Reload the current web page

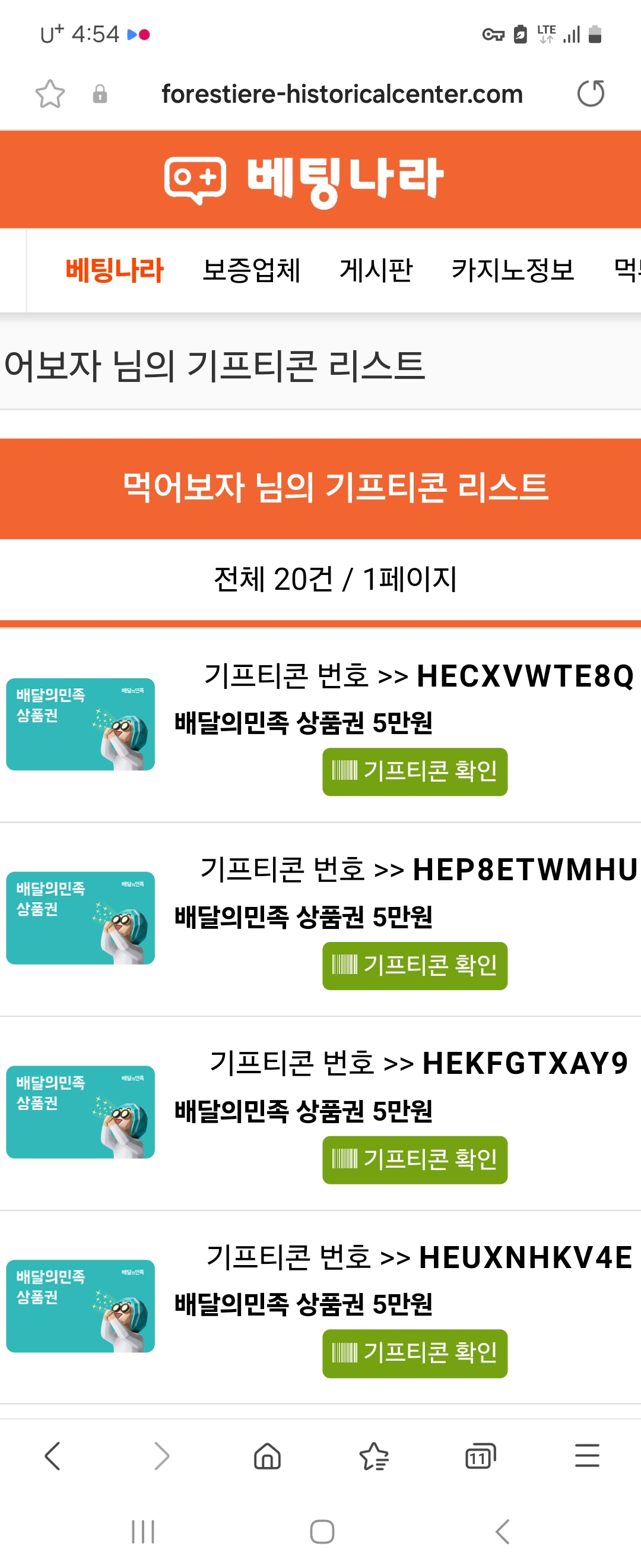tap(590, 94)
